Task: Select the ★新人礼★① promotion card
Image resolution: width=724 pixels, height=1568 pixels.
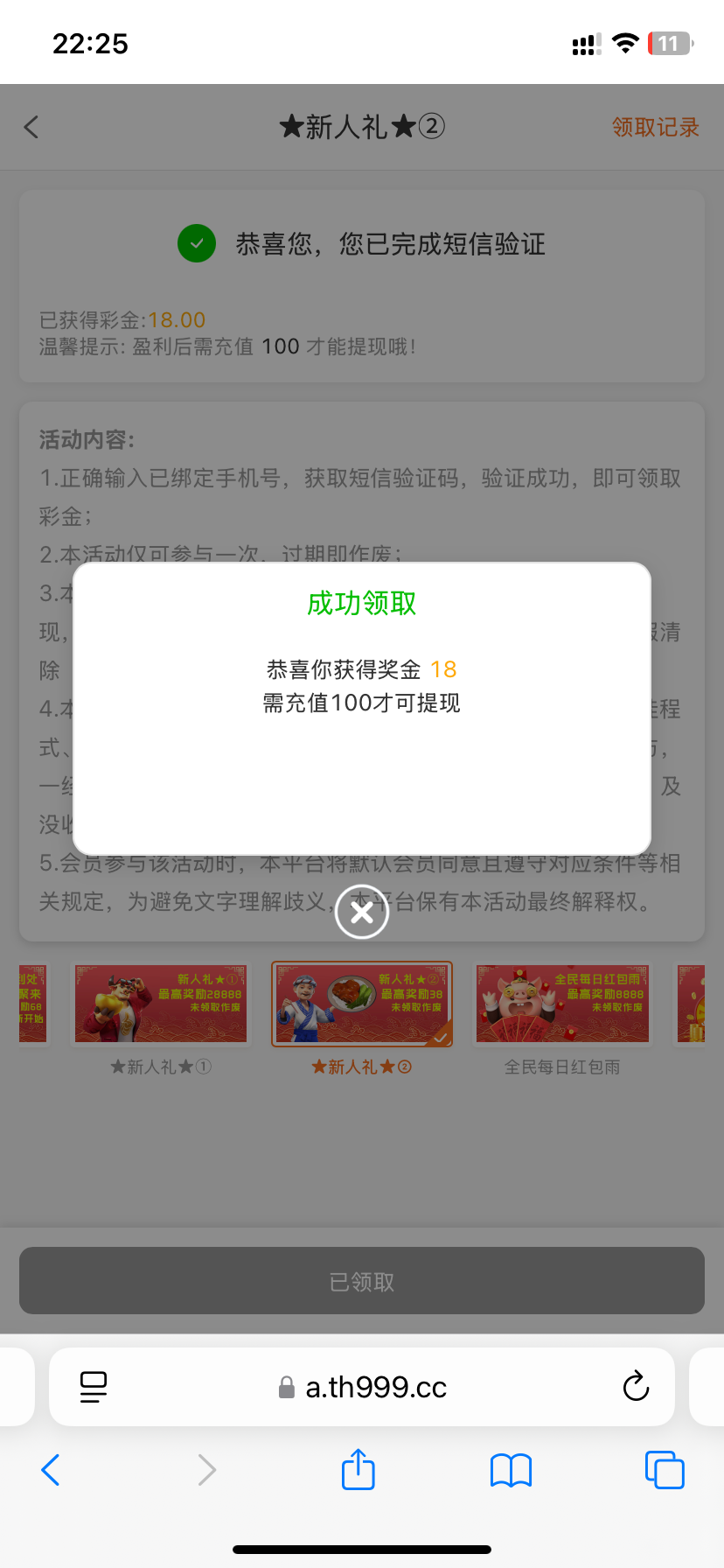Action: tap(161, 1004)
